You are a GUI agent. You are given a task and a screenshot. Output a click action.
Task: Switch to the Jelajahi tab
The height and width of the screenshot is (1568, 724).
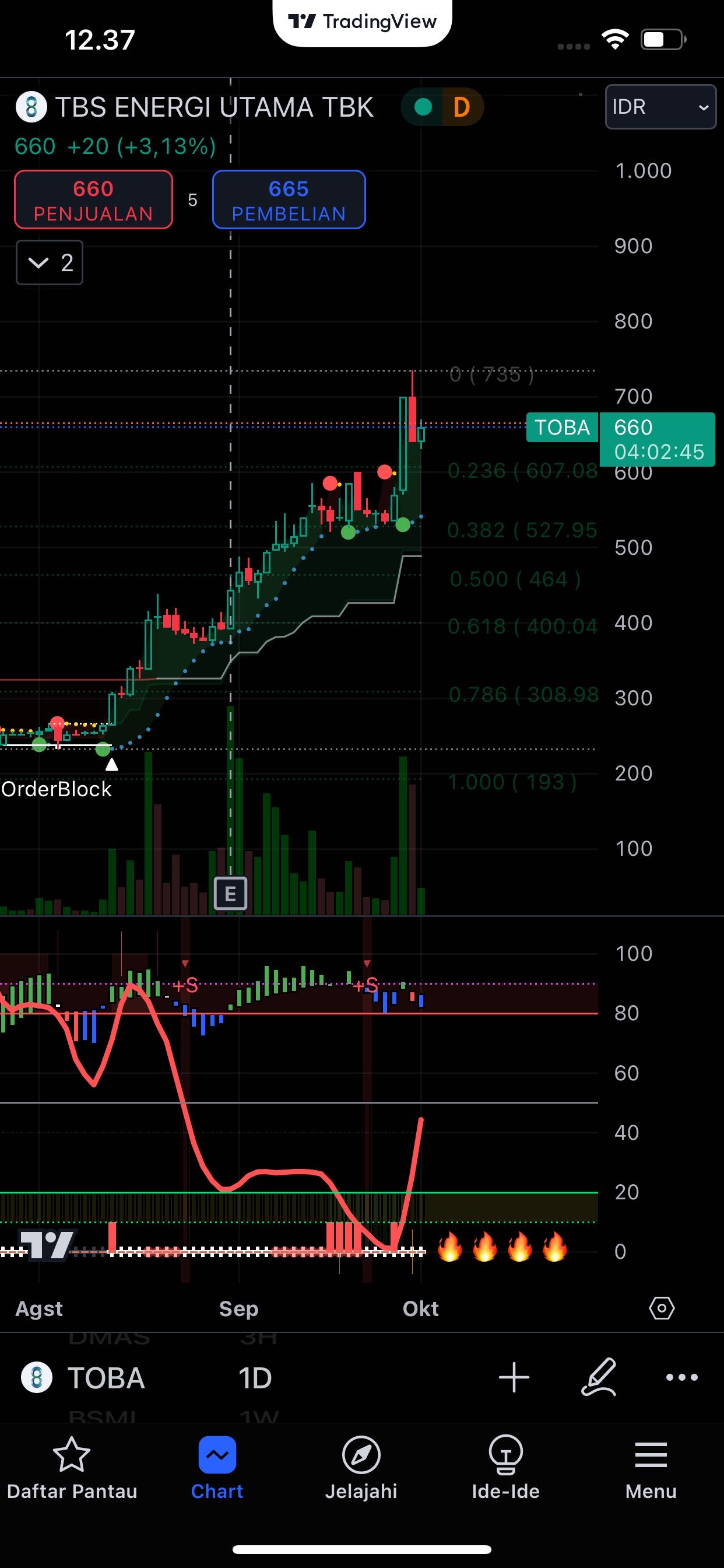361,1468
